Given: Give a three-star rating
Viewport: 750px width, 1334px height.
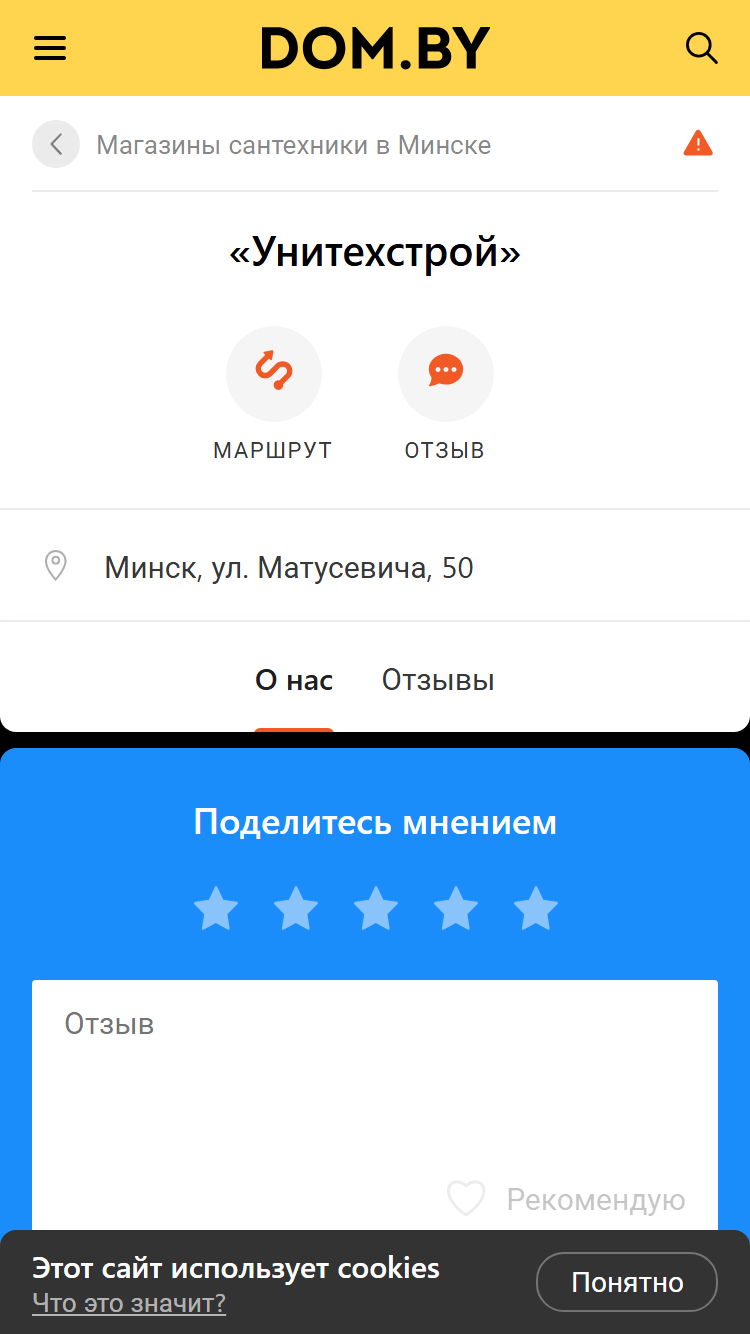Looking at the screenshot, I should (376, 908).
